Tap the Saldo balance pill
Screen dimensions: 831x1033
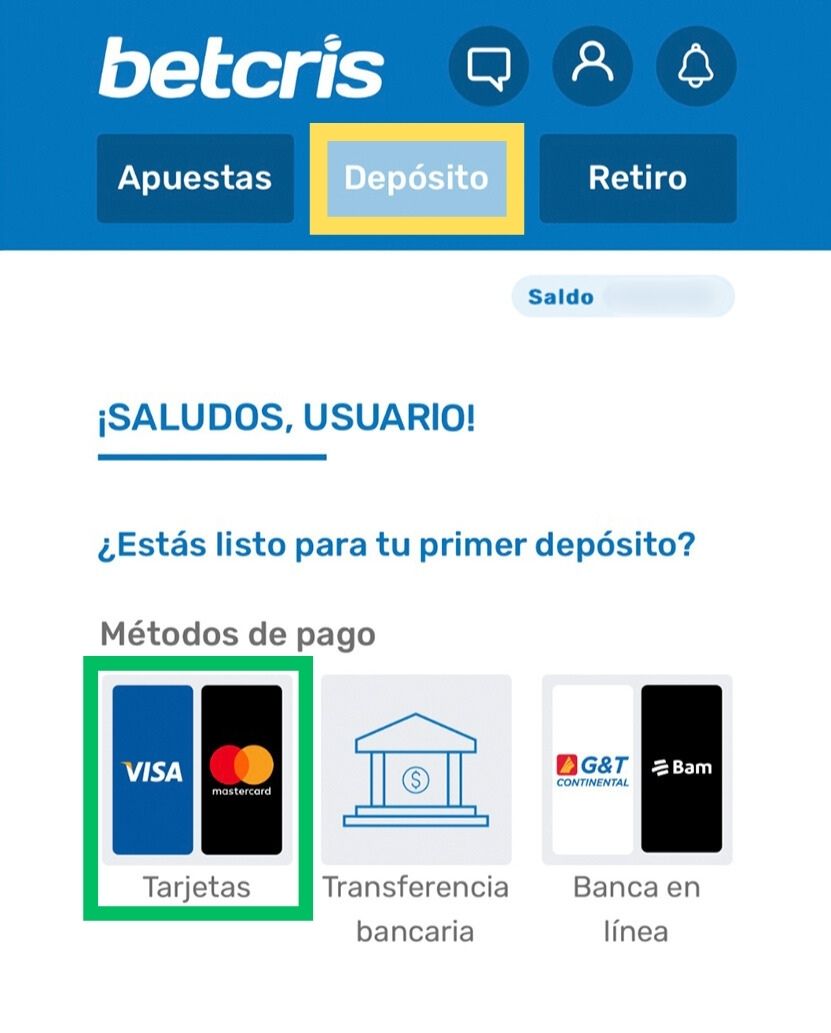(622, 297)
